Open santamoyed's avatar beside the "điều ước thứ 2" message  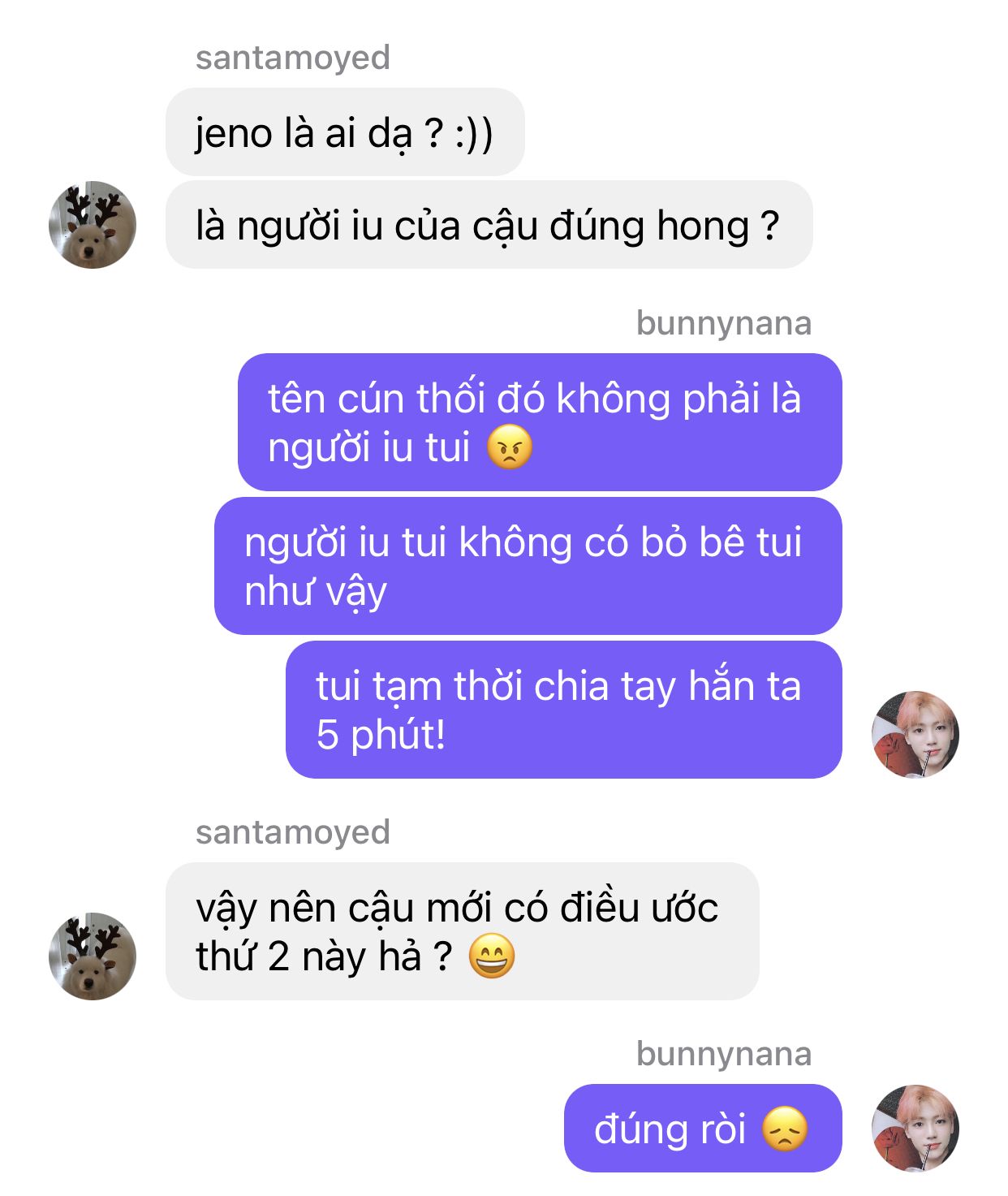tap(93, 956)
